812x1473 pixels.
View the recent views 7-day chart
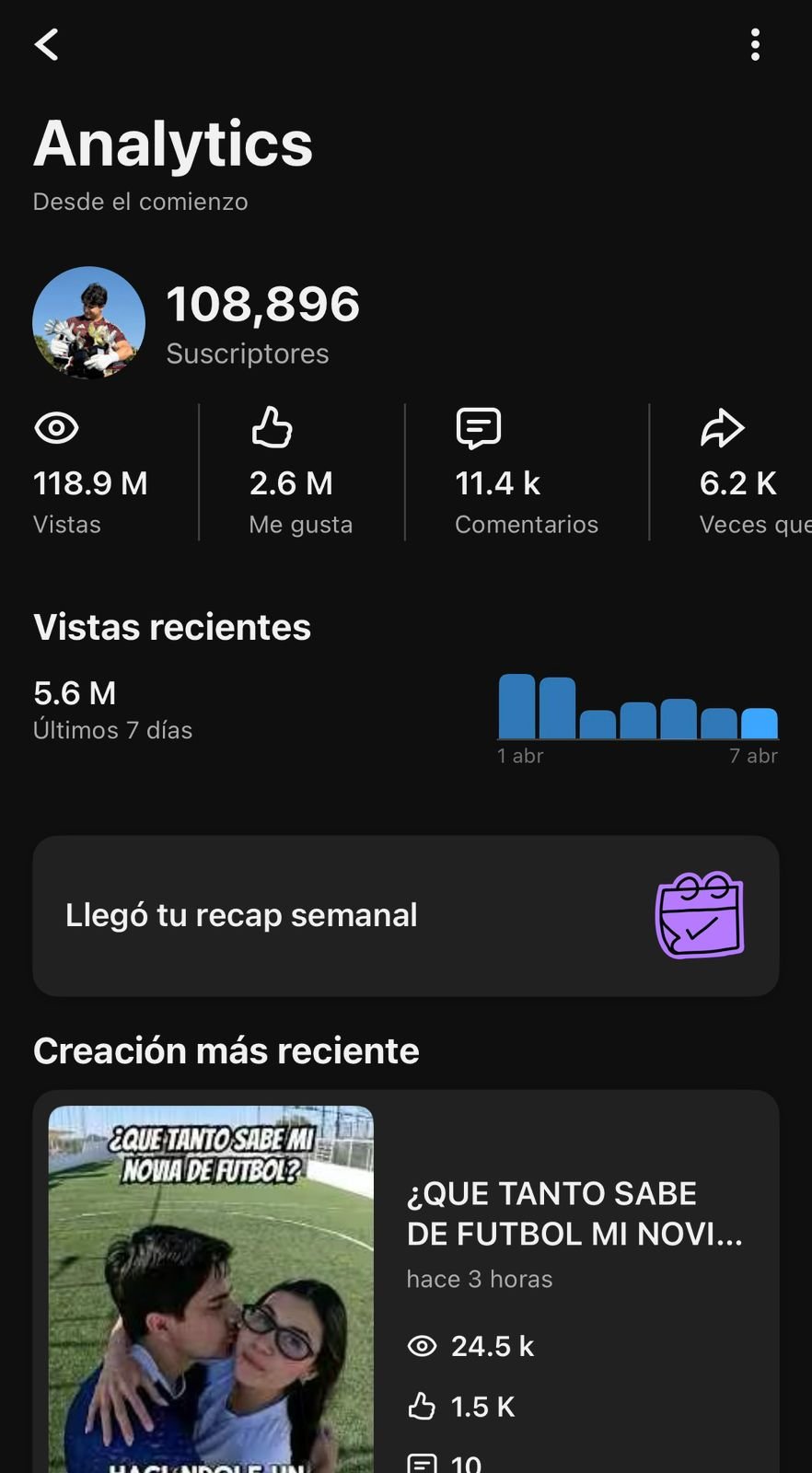(x=637, y=707)
